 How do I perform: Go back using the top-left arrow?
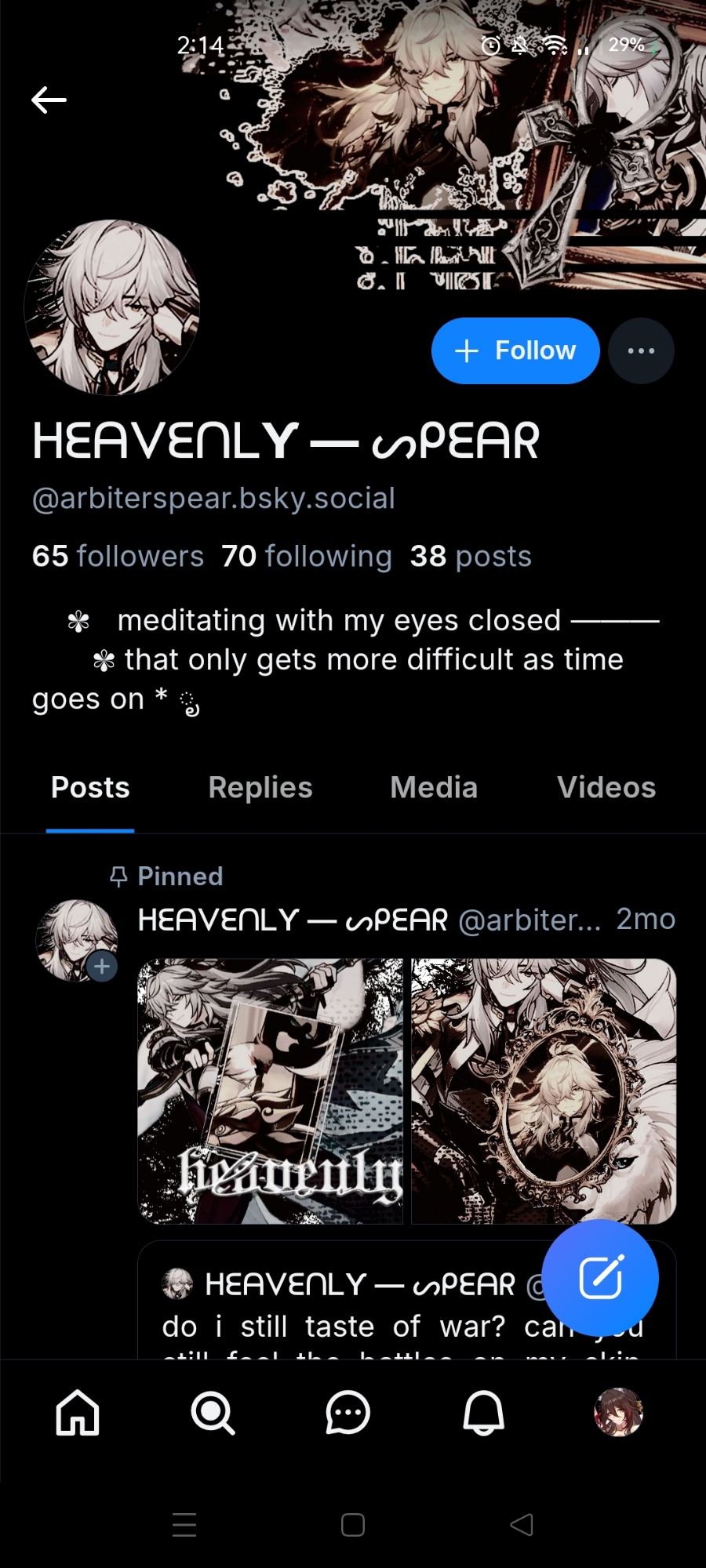(49, 100)
